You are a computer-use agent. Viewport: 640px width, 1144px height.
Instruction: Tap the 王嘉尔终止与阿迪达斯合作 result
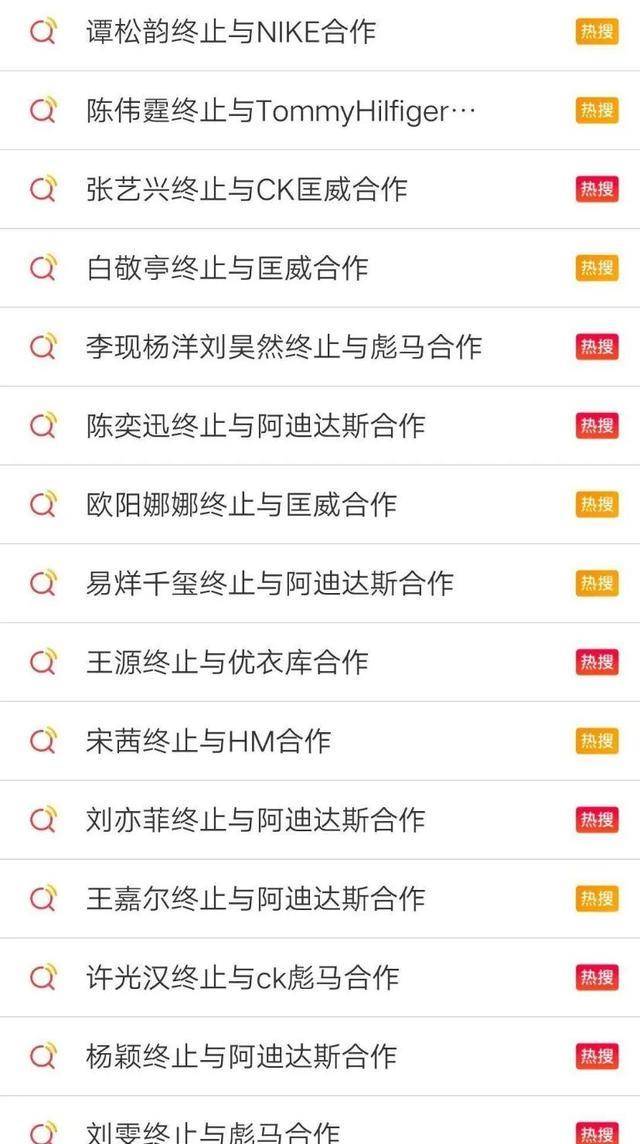(255, 898)
